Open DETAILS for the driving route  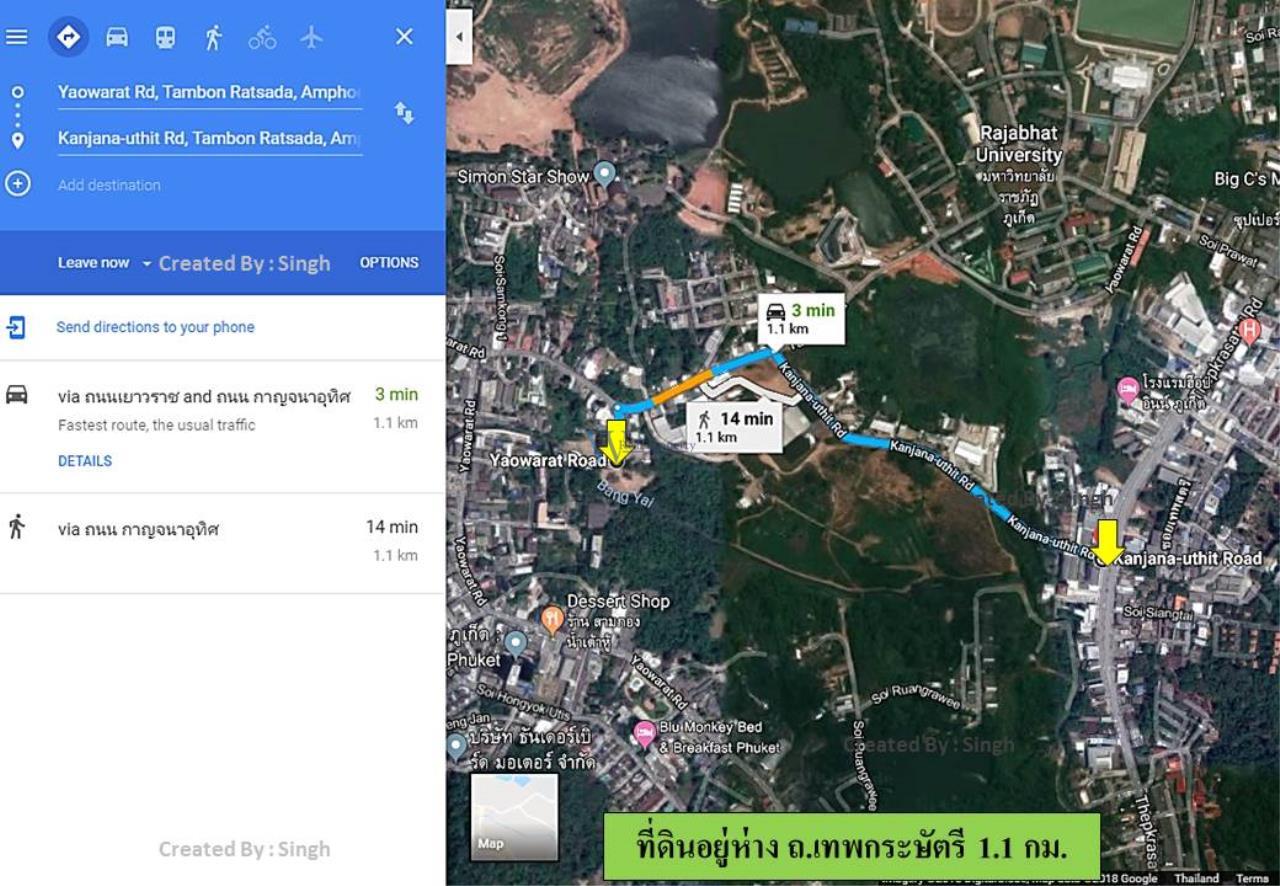tap(85, 461)
